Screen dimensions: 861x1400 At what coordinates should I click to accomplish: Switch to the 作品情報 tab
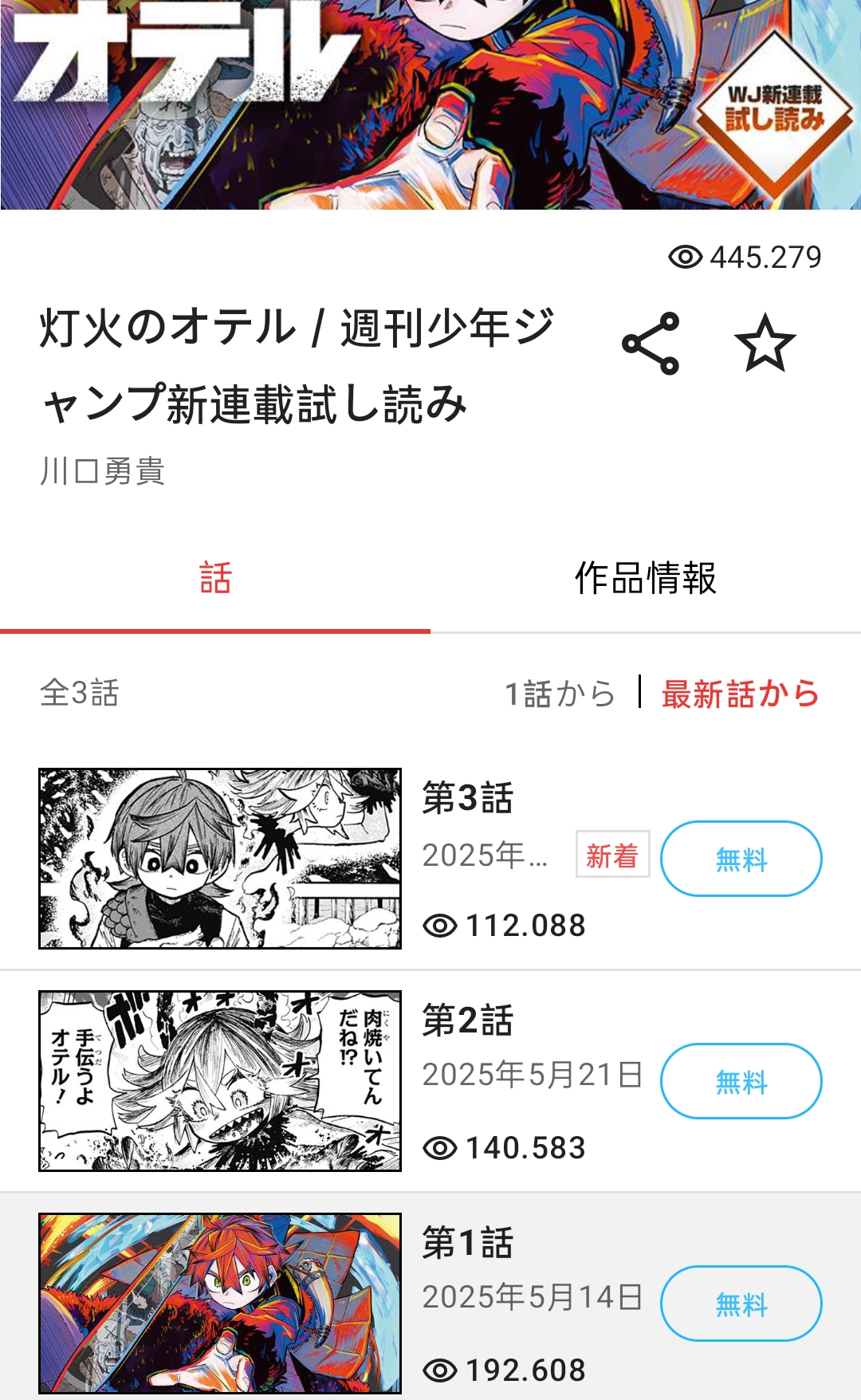[646, 578]
